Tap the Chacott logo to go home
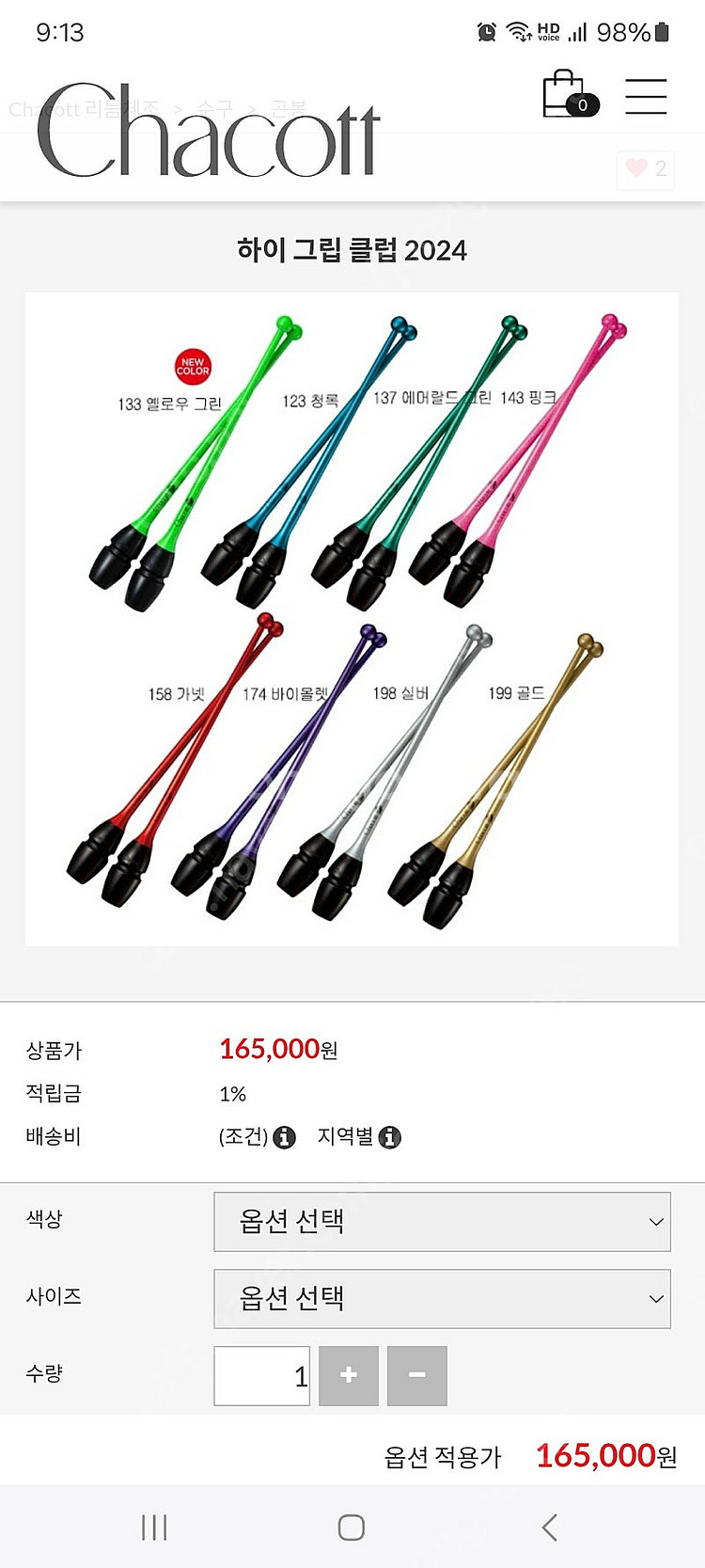Viewport: 705px width, 1568px height. pos(209,132)
